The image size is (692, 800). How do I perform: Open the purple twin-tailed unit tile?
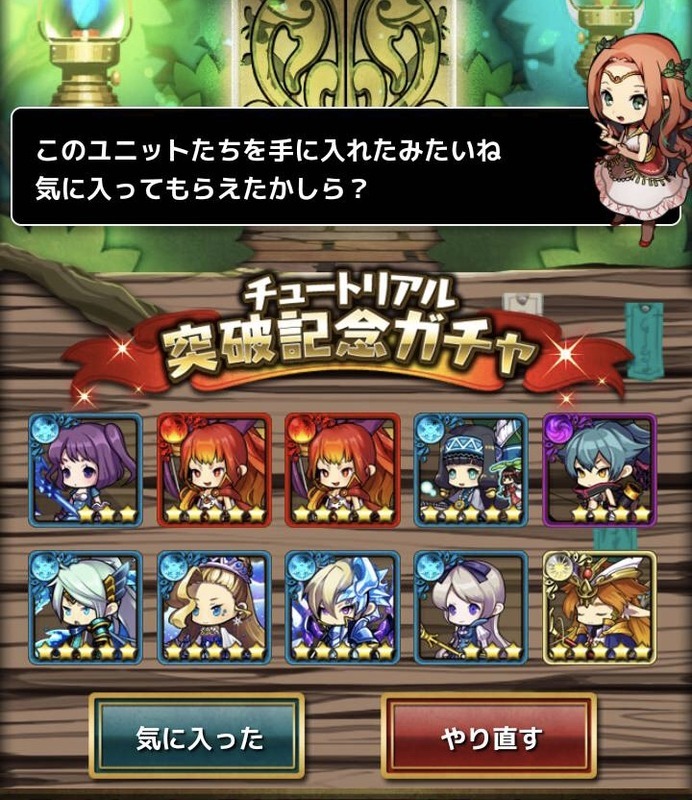[x=86, y=468]
